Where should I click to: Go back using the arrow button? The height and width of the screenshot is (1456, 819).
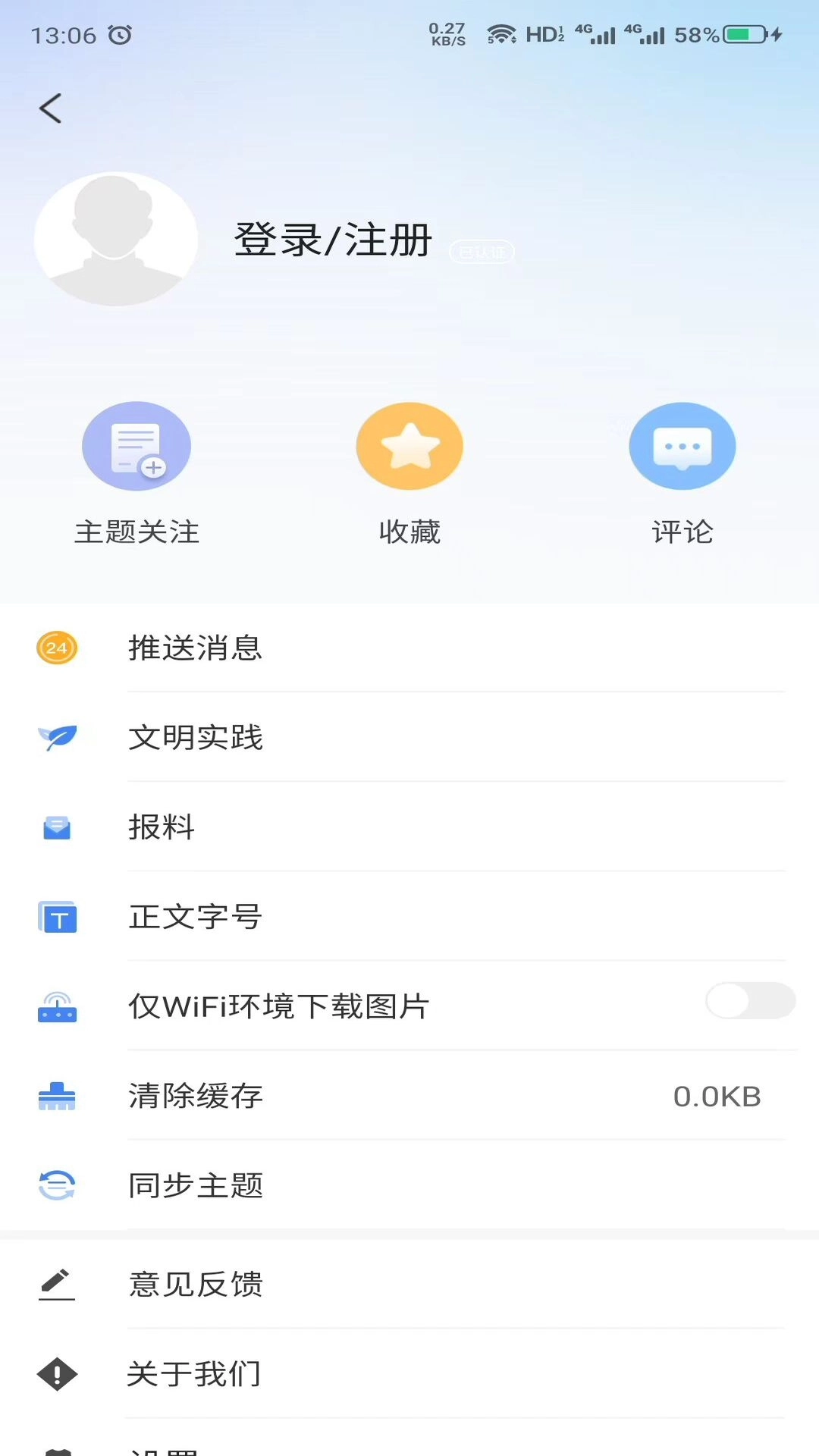click(x=50, y=108)
